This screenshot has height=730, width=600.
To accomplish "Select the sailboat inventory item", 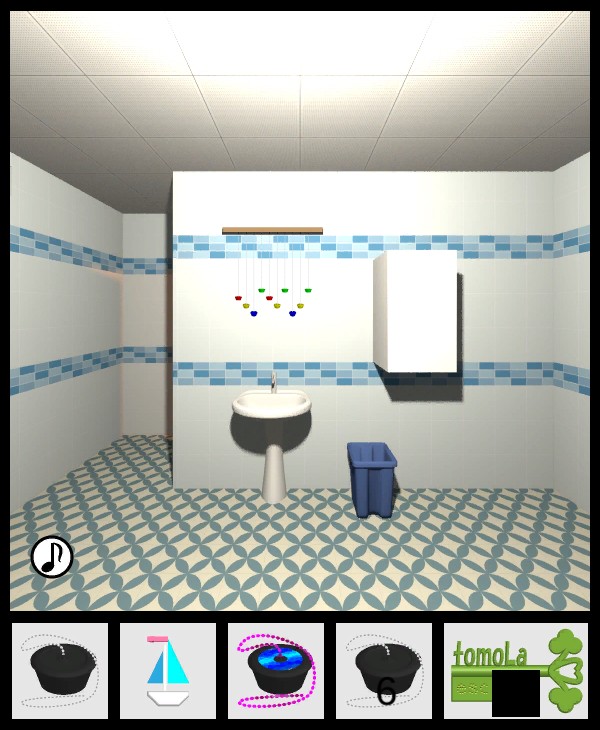I will [x=168, y=671].
